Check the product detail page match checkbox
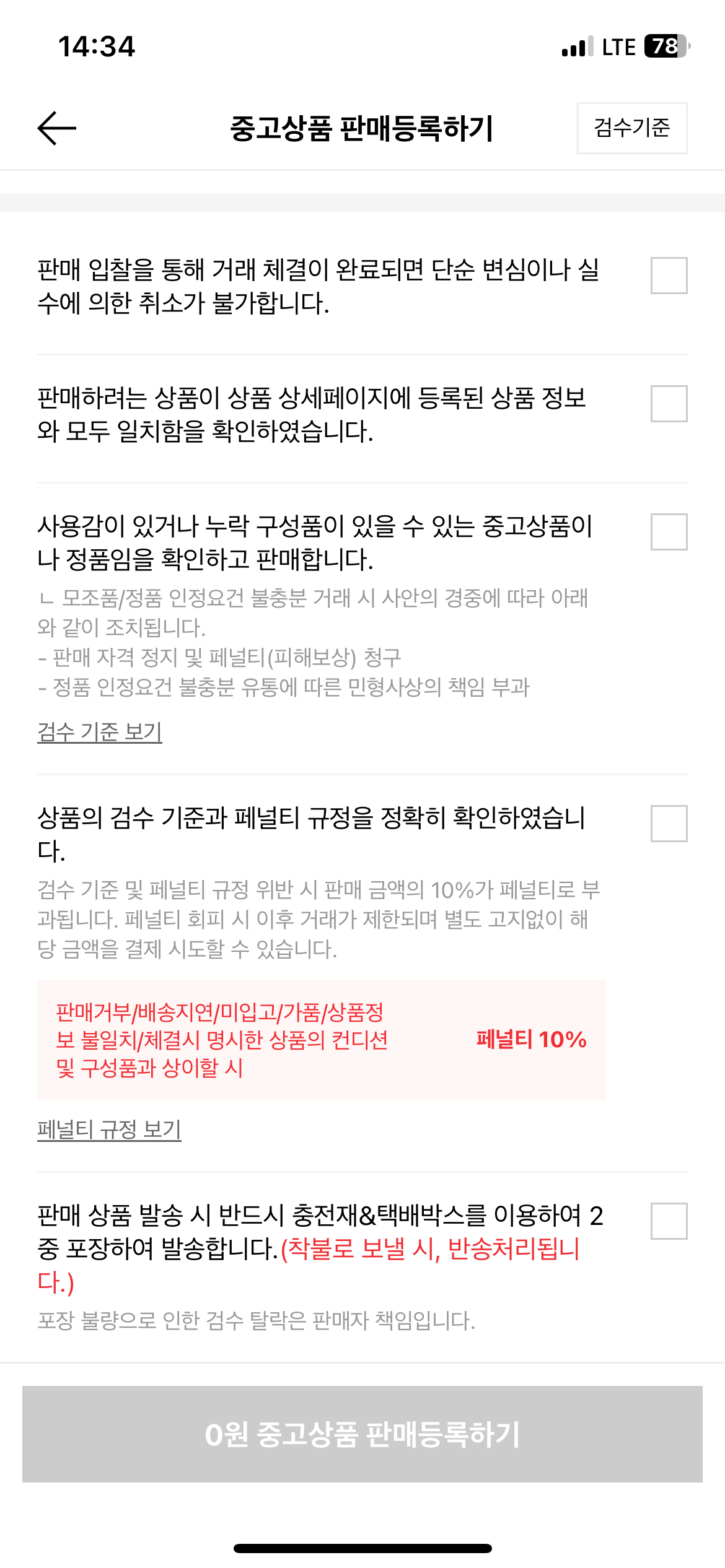The image size is (725, 1568). coord(668,403)
